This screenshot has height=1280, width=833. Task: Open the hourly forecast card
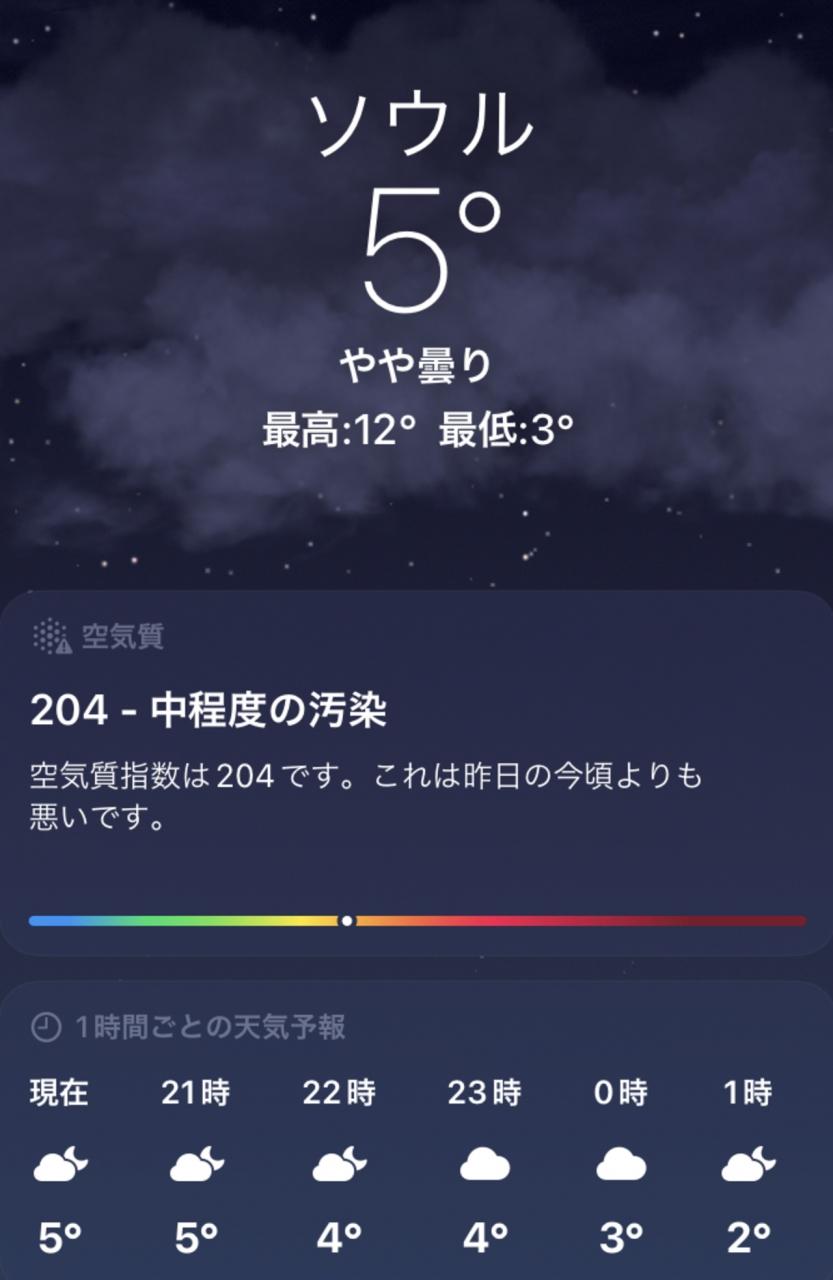pyautogui.click(x=416, y=1131)
